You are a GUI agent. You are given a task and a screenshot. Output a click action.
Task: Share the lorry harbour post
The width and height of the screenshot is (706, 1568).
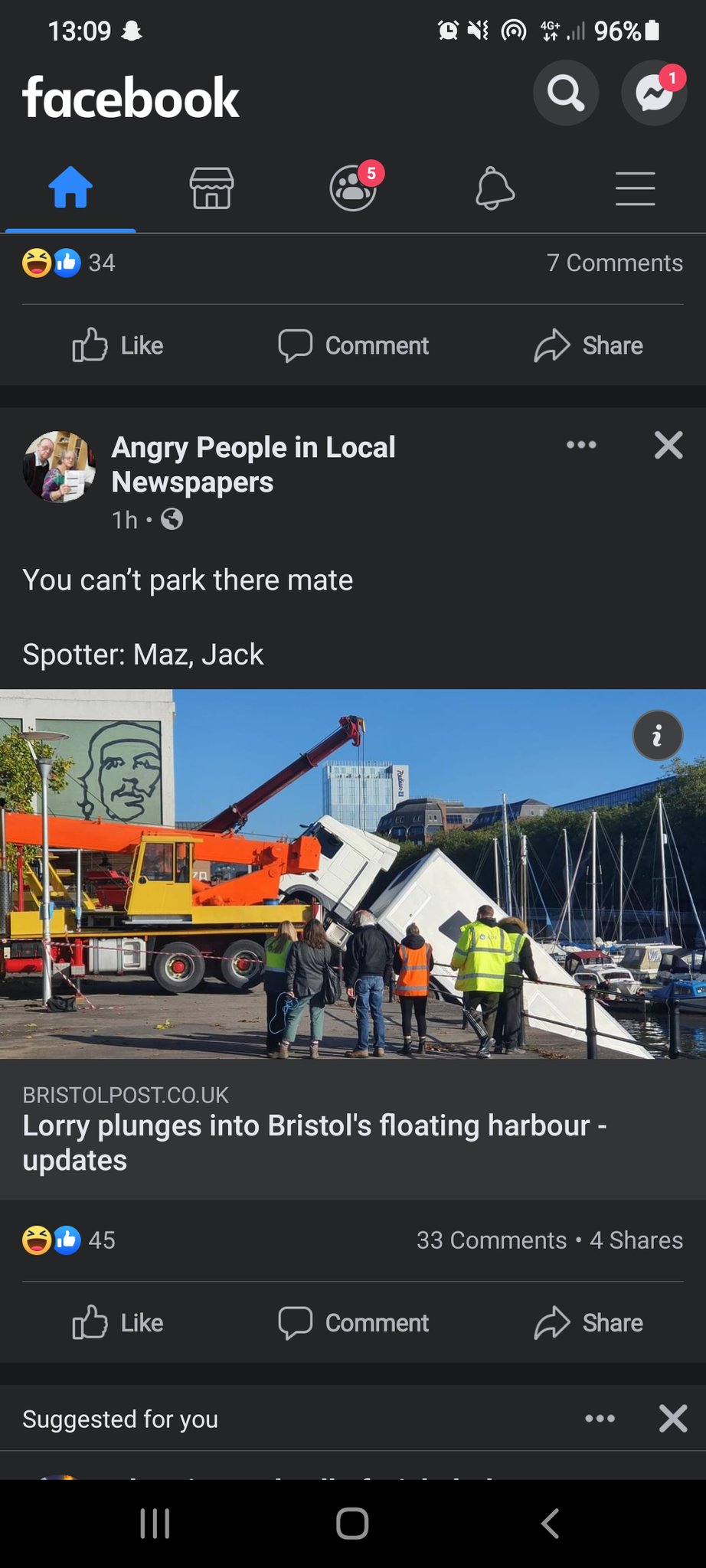point(588,1322)
